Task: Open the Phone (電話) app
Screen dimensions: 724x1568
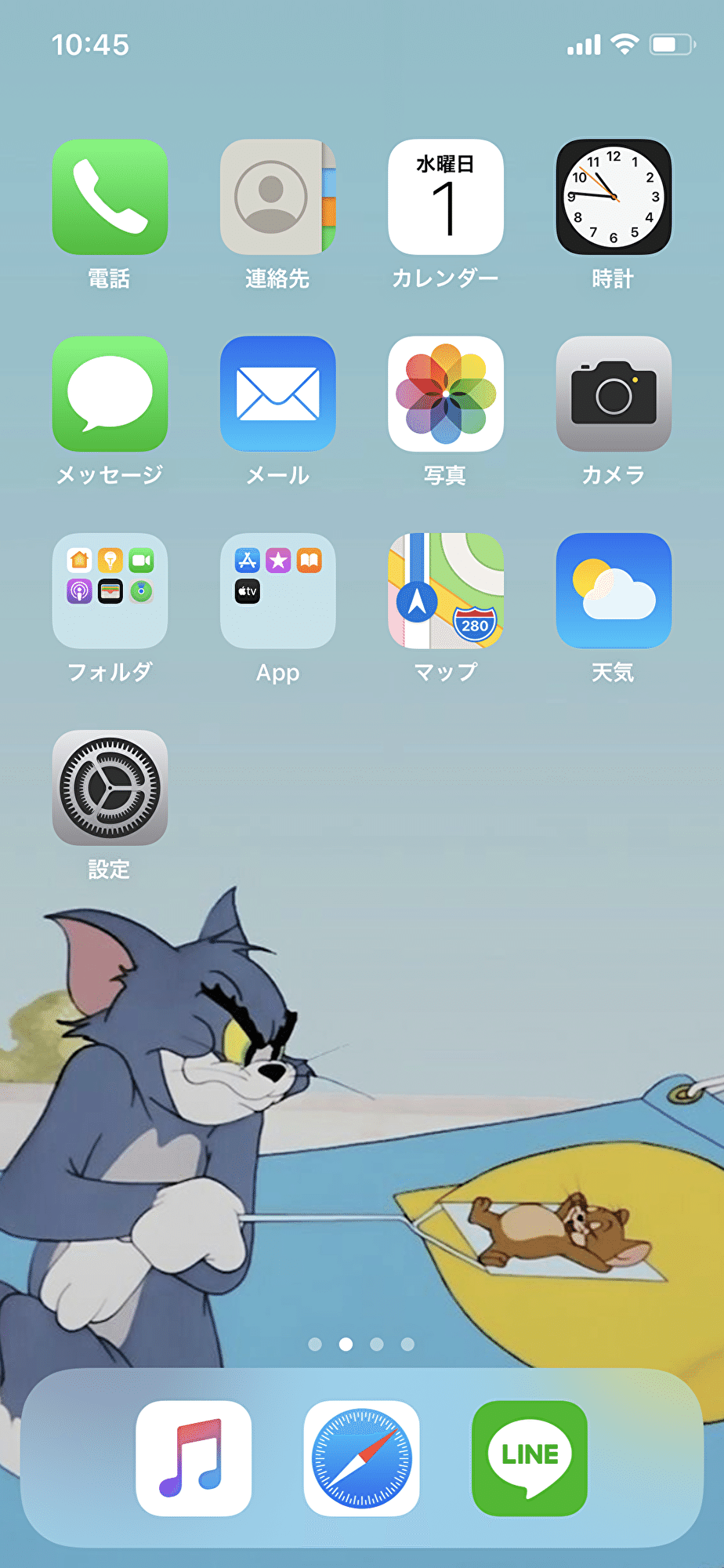Action: click(110, 197)
